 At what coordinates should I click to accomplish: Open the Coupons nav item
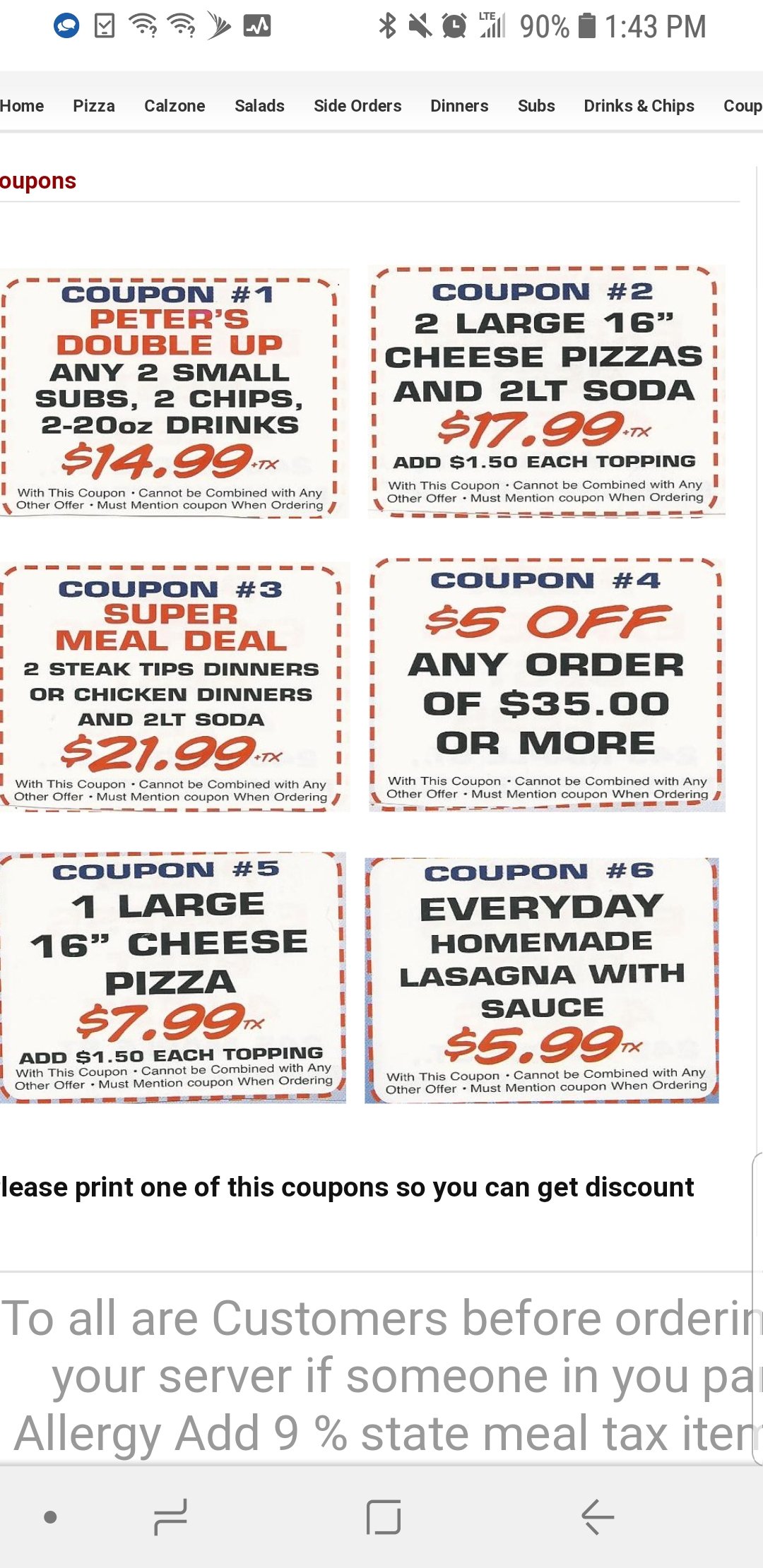[742, 106]
